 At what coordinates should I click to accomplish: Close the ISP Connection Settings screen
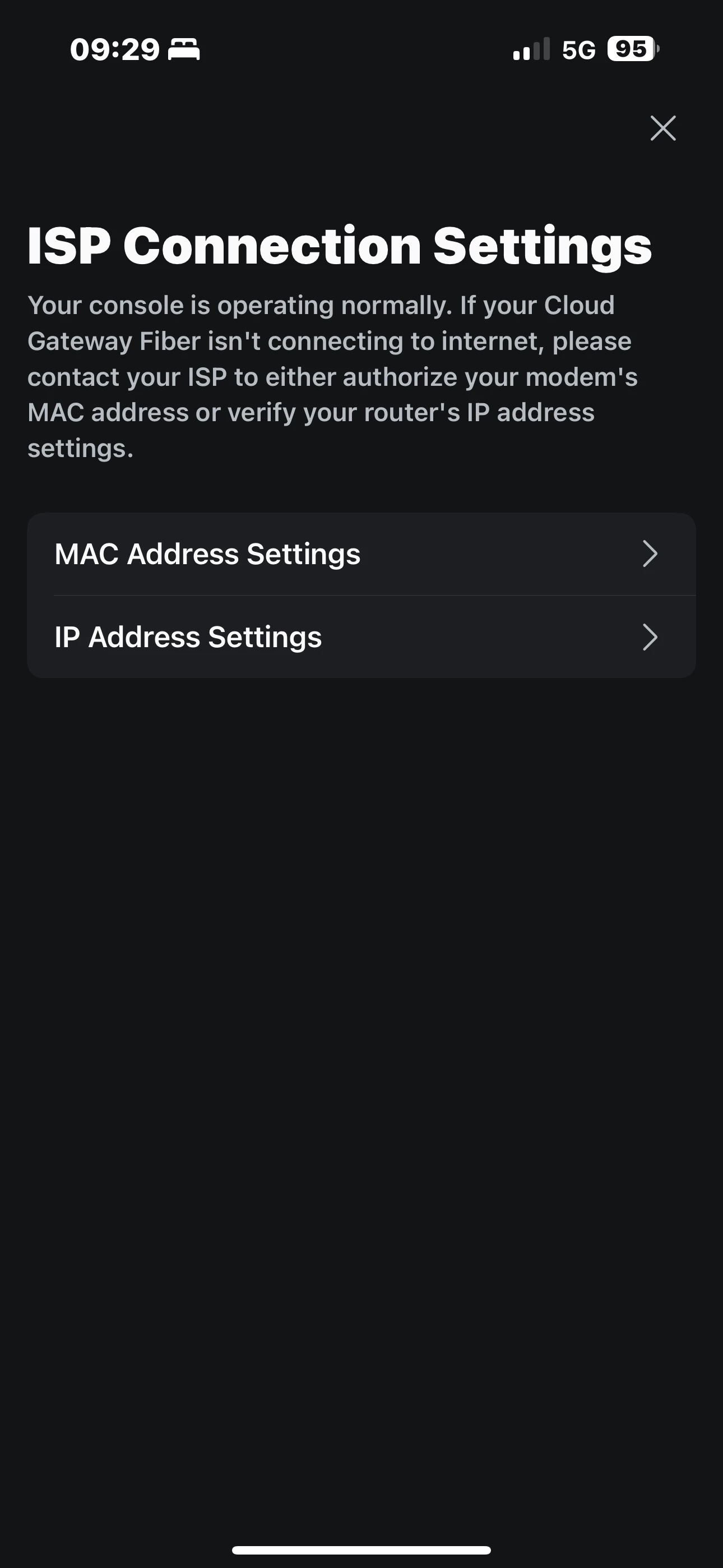[x=662, y=128]
